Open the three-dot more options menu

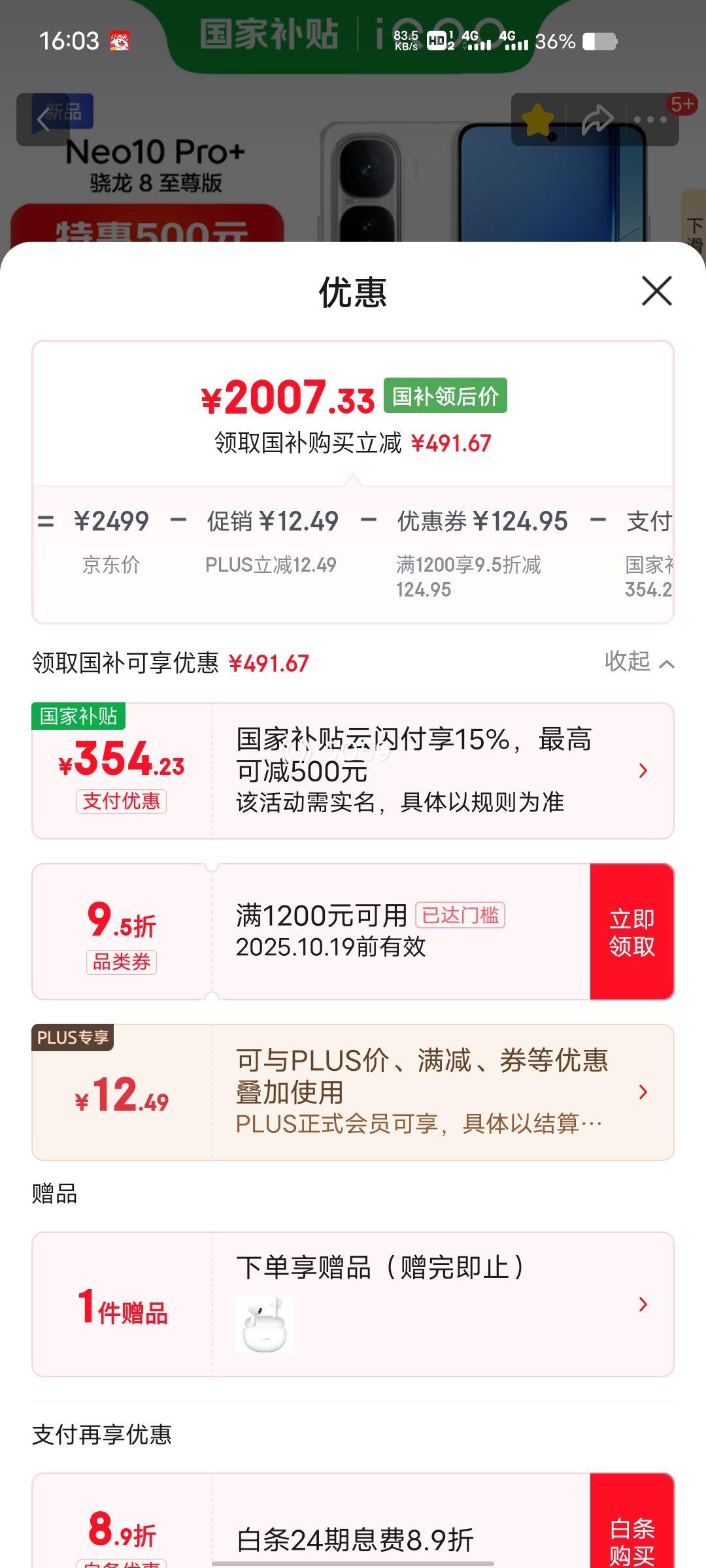click(x=650, y=120)
